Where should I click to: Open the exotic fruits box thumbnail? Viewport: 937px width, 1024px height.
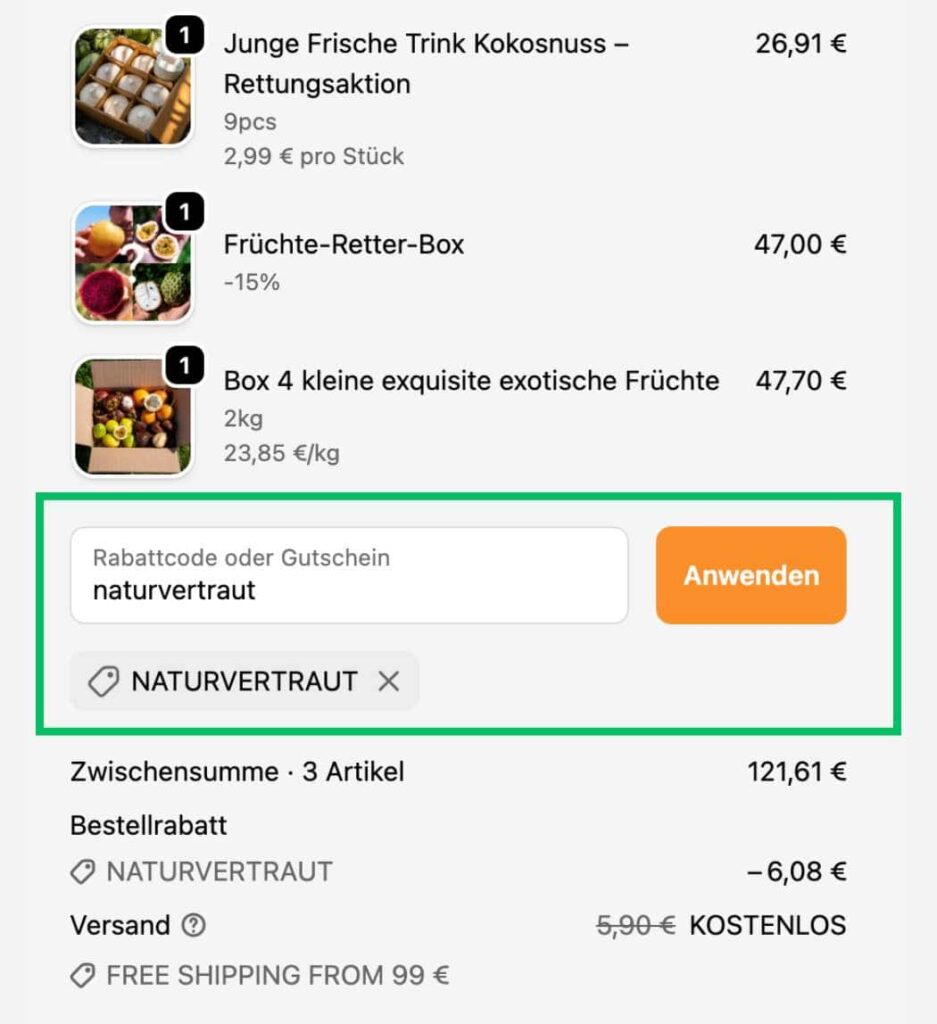pyautogui.click(x=132, y=415)
